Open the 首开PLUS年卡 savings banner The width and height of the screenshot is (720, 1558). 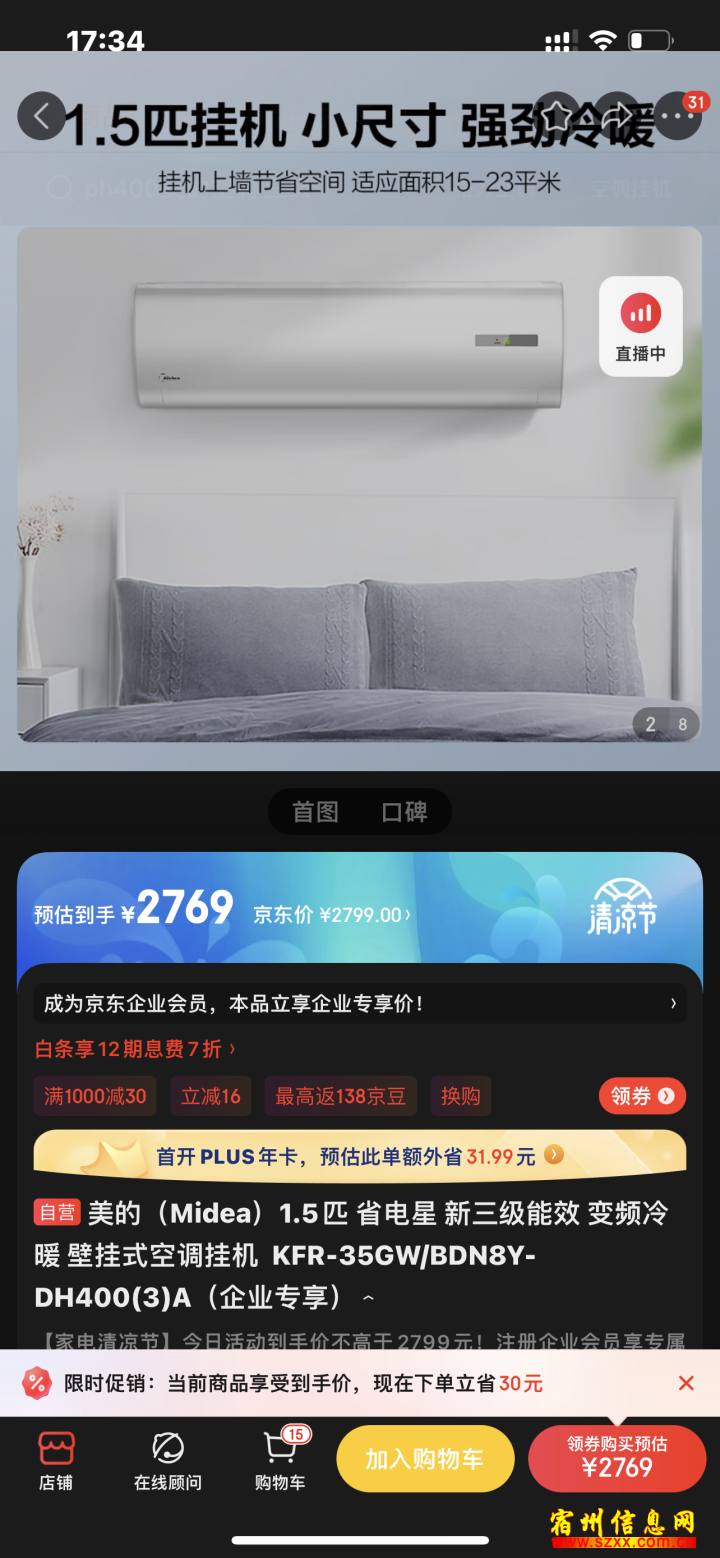coord(360,1156)
